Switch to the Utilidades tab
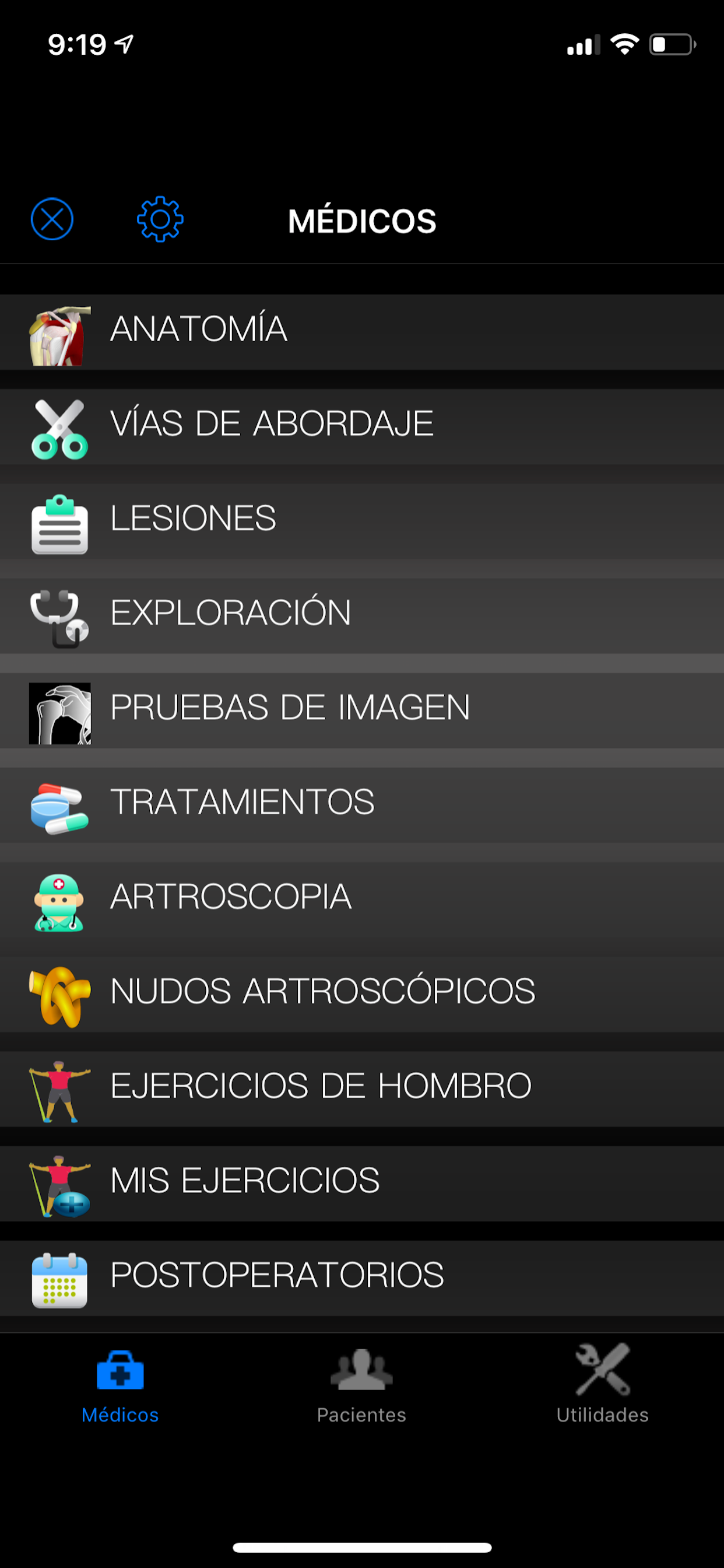Viewport: 724px width, 1568px height. 602,1385
